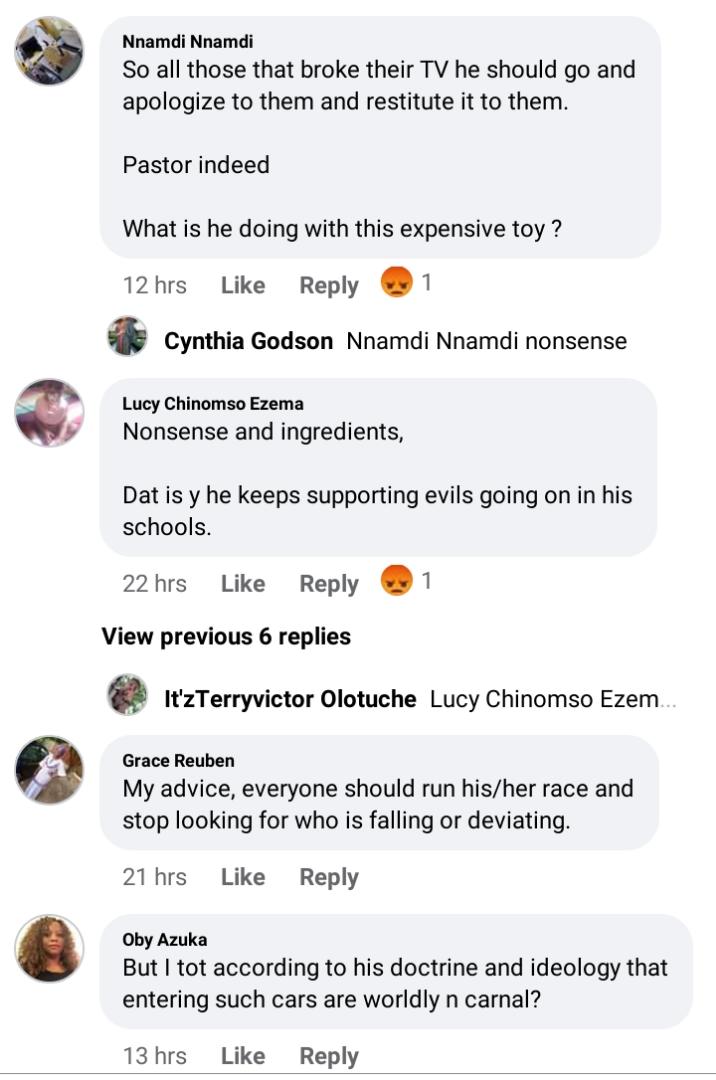Image resolution: width=716 pixels, height=1080 pixels.
Task: Reply to Oby Azuka's comment
Action: pos(328,1056)
